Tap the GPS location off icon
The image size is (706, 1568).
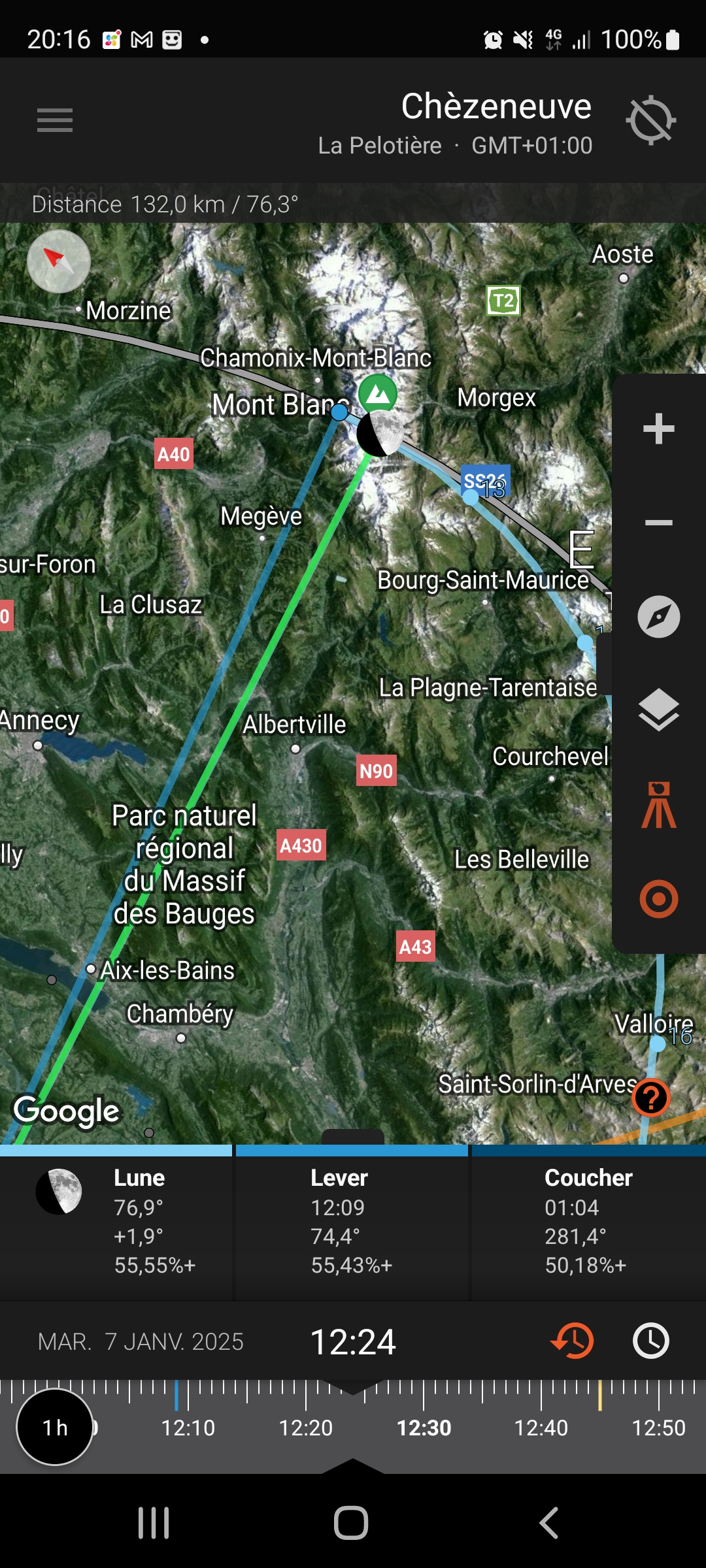pyautogui.click(x=650, y=120)
